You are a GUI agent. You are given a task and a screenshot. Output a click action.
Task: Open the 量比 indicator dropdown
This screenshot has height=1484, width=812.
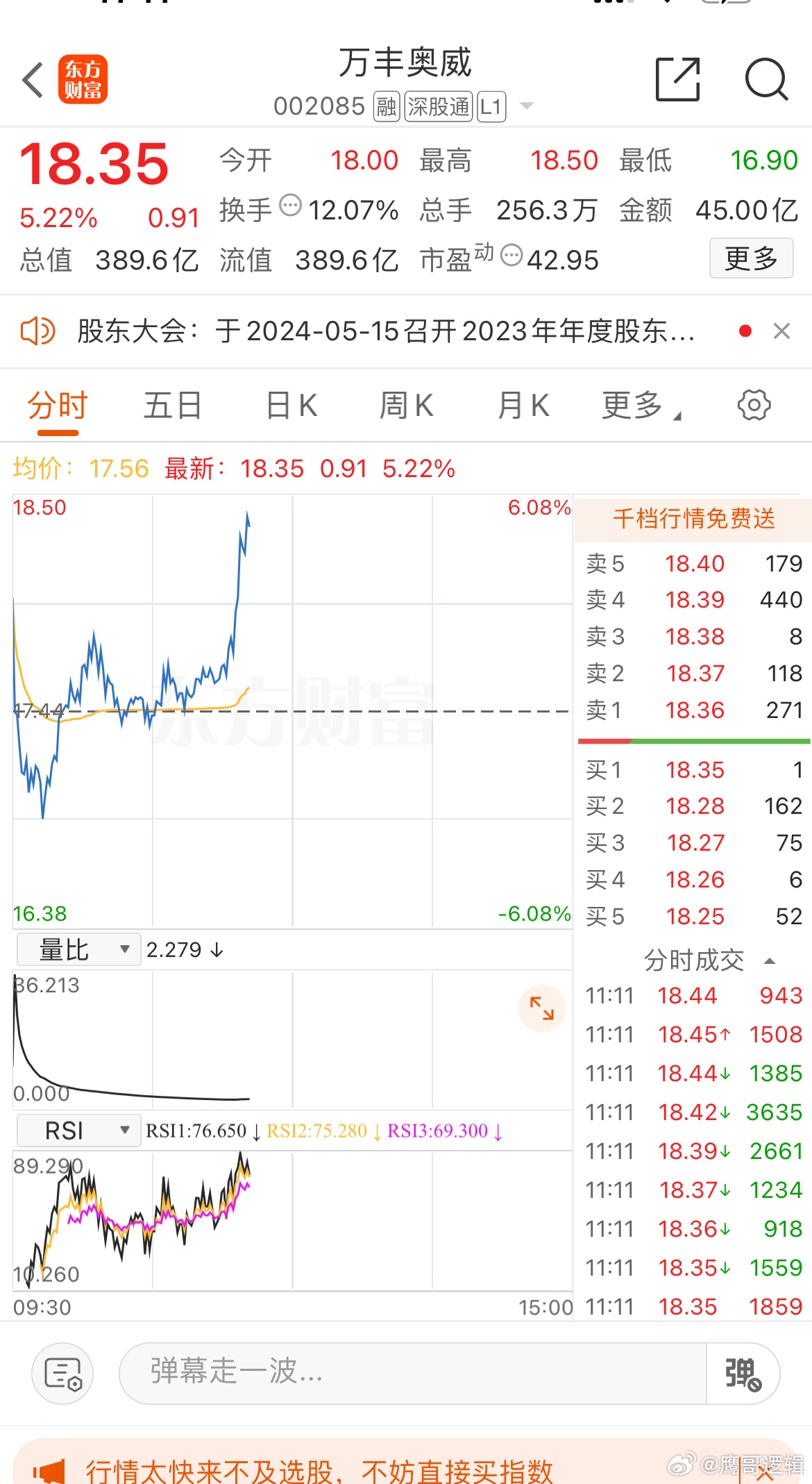point(78,949)
